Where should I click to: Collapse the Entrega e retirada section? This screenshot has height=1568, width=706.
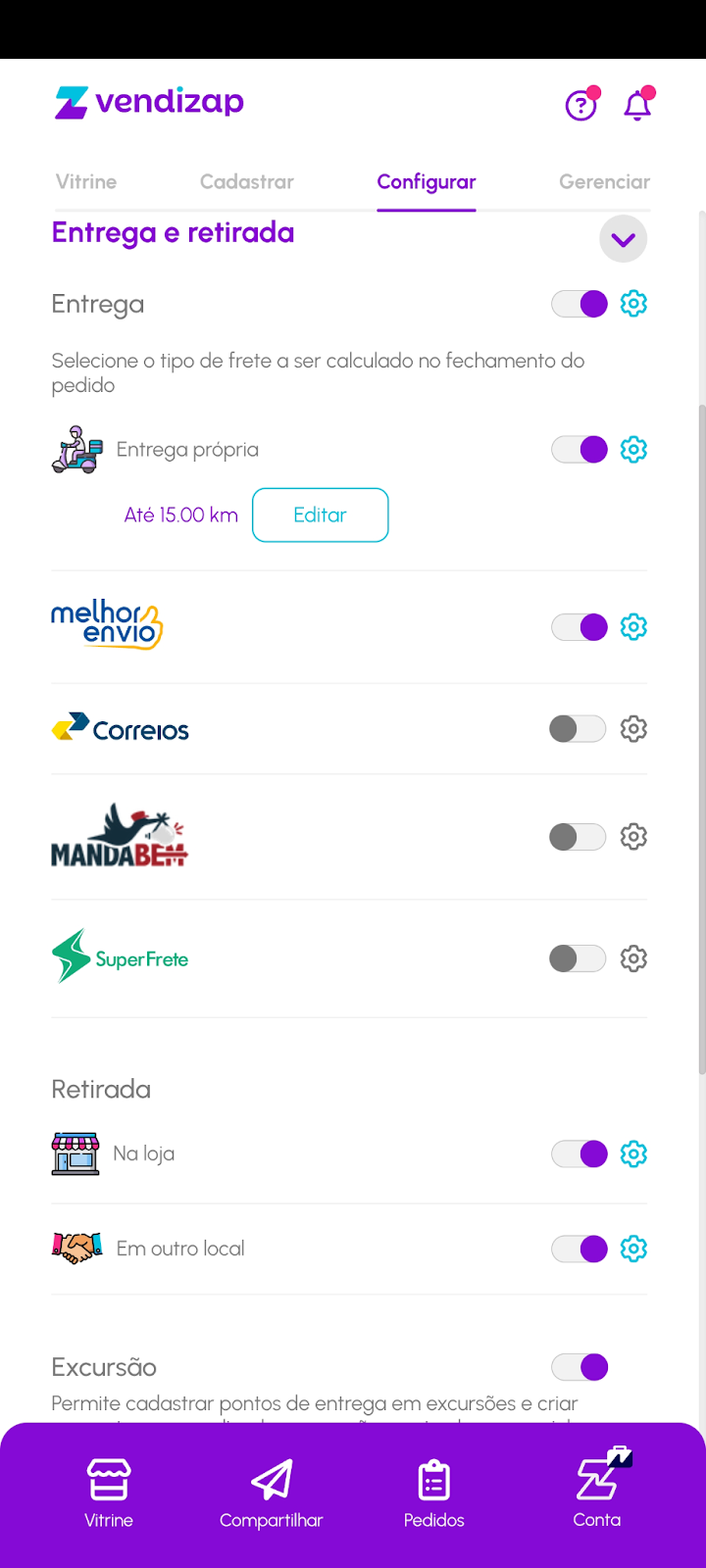(623, 239)
